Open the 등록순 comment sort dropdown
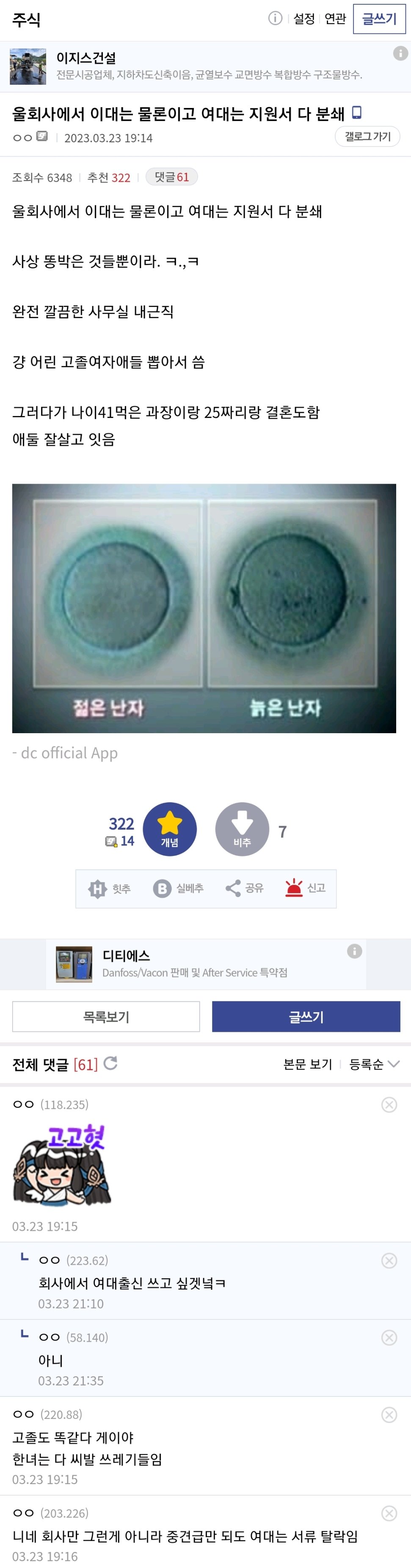 (374, 1064)
